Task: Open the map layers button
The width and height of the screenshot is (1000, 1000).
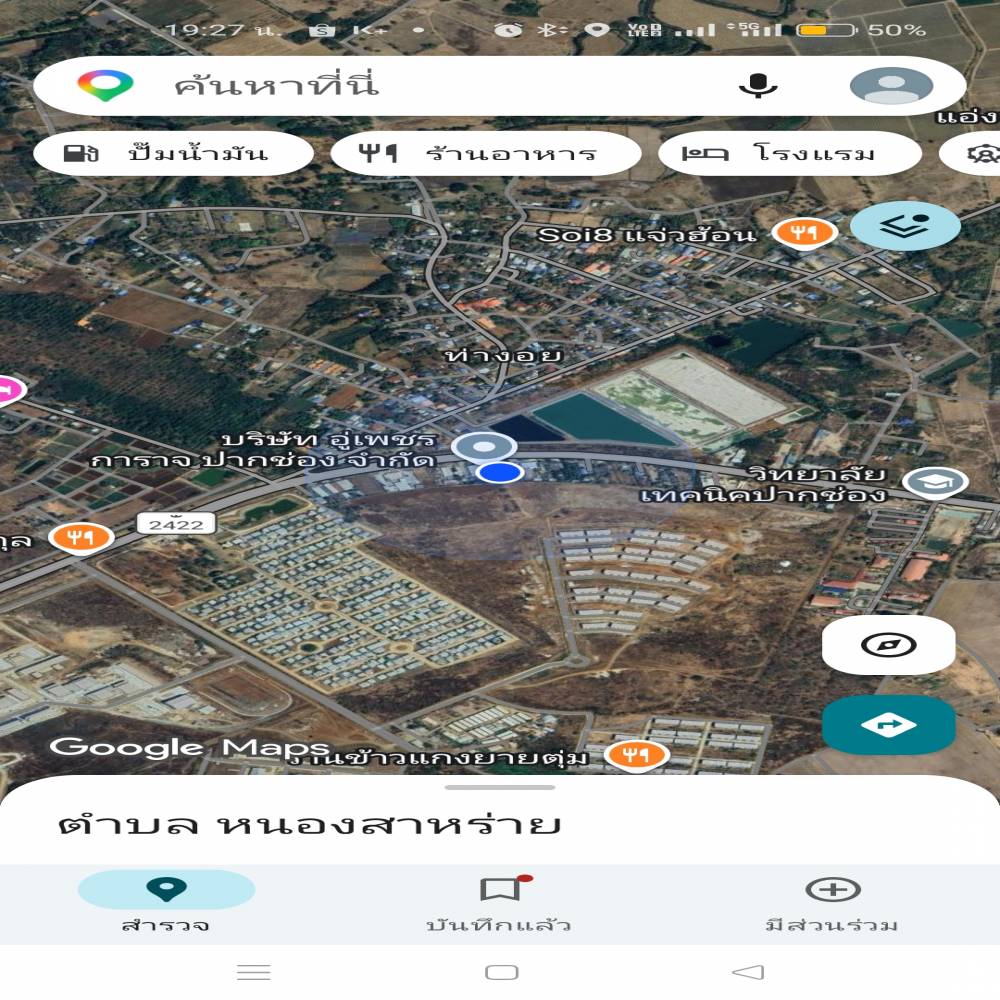Action: click(x=905, y=226)
